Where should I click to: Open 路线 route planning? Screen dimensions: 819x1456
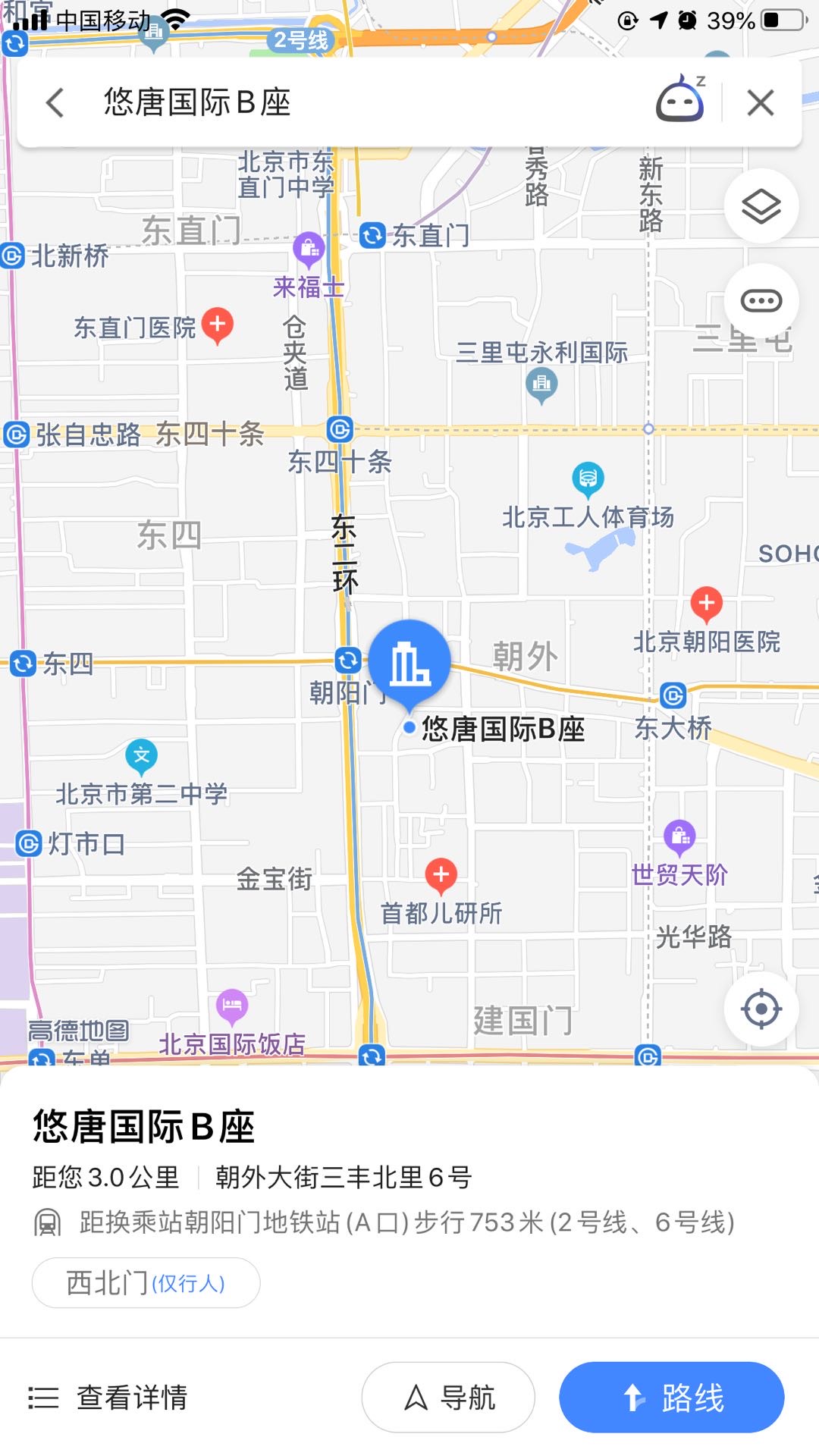671,1397
